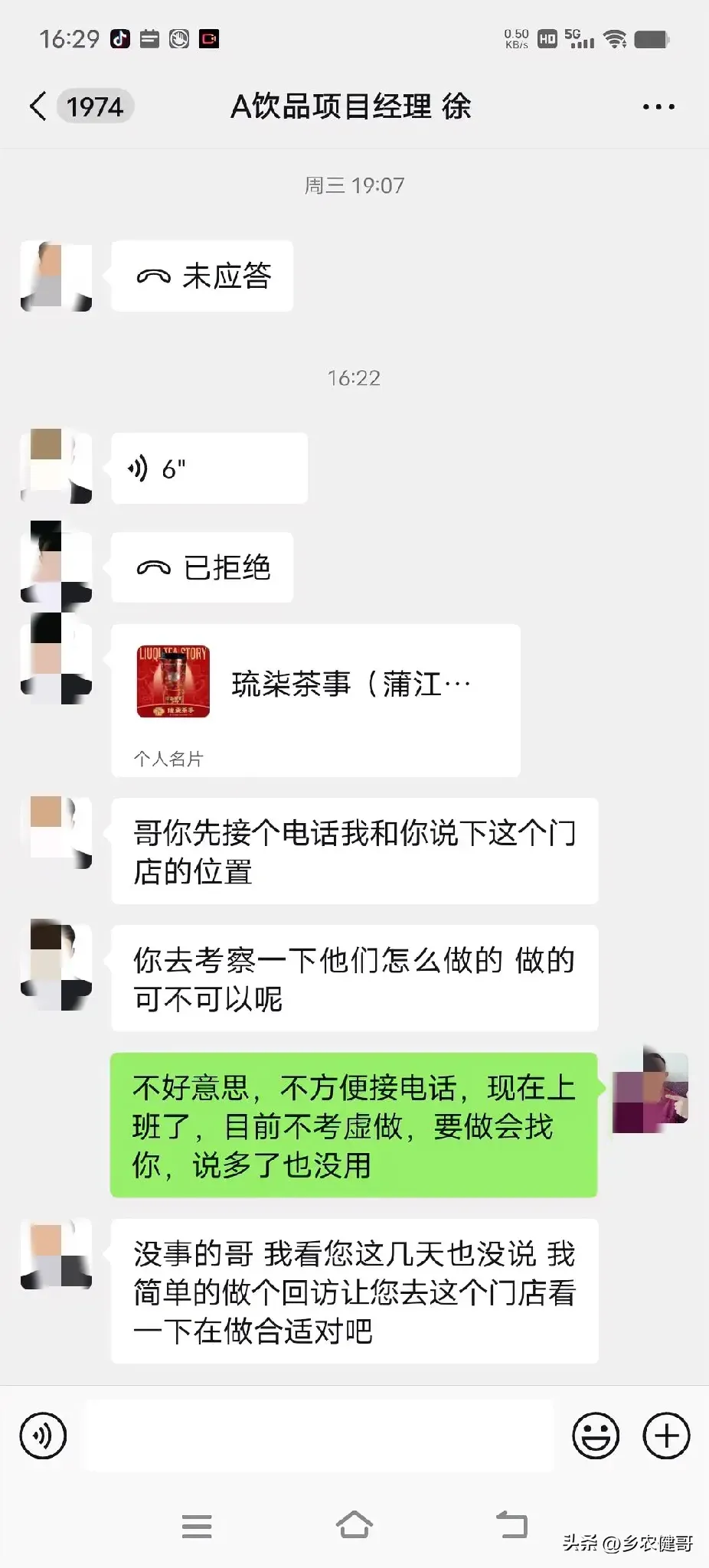Open the emoji picker
Image resolution: width=709 pixels, height=1568 pixels.
click(x=595, y=1436)
